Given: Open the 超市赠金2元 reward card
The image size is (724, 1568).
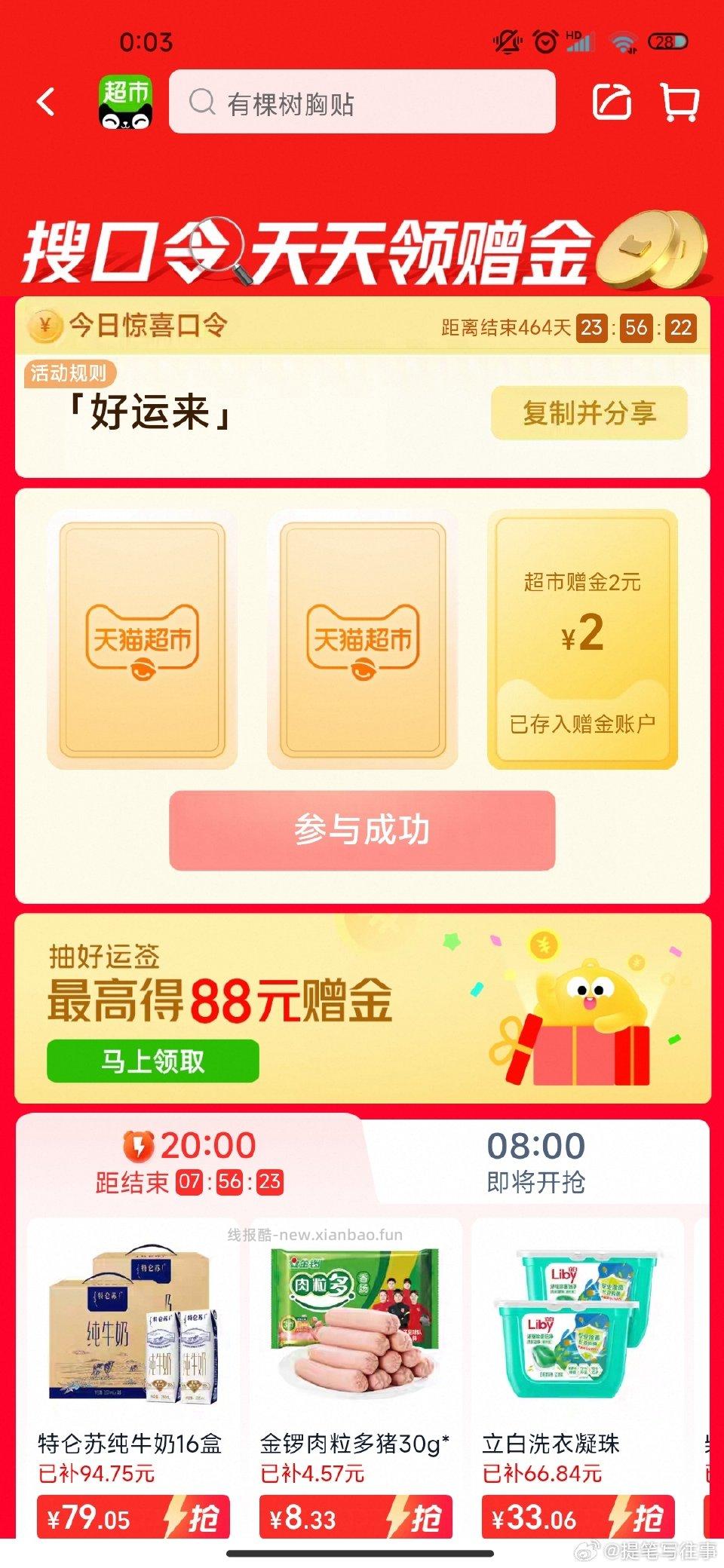Looking at the screenshot, I should coord(582,640).
